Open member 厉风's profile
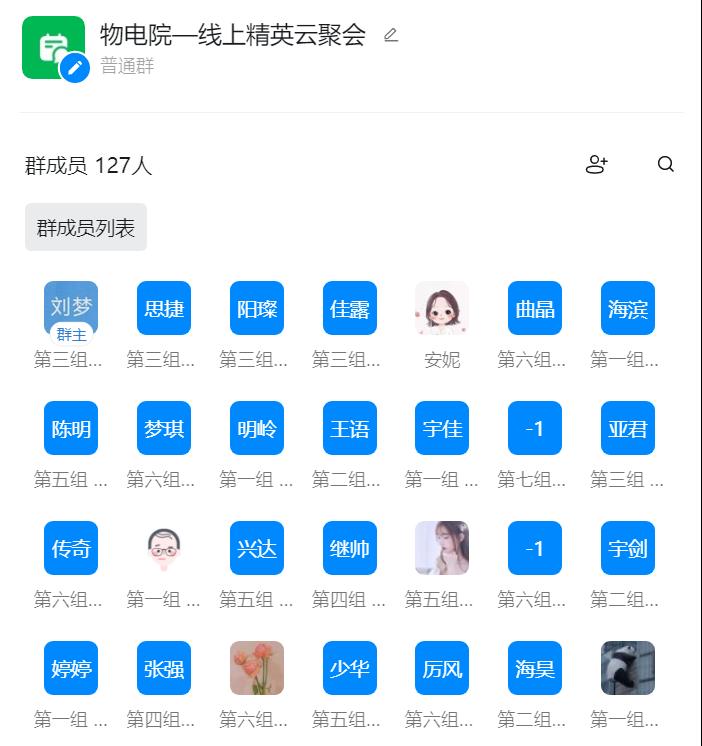702x746 pixels. pyautogui.click(x=442, y=668)
